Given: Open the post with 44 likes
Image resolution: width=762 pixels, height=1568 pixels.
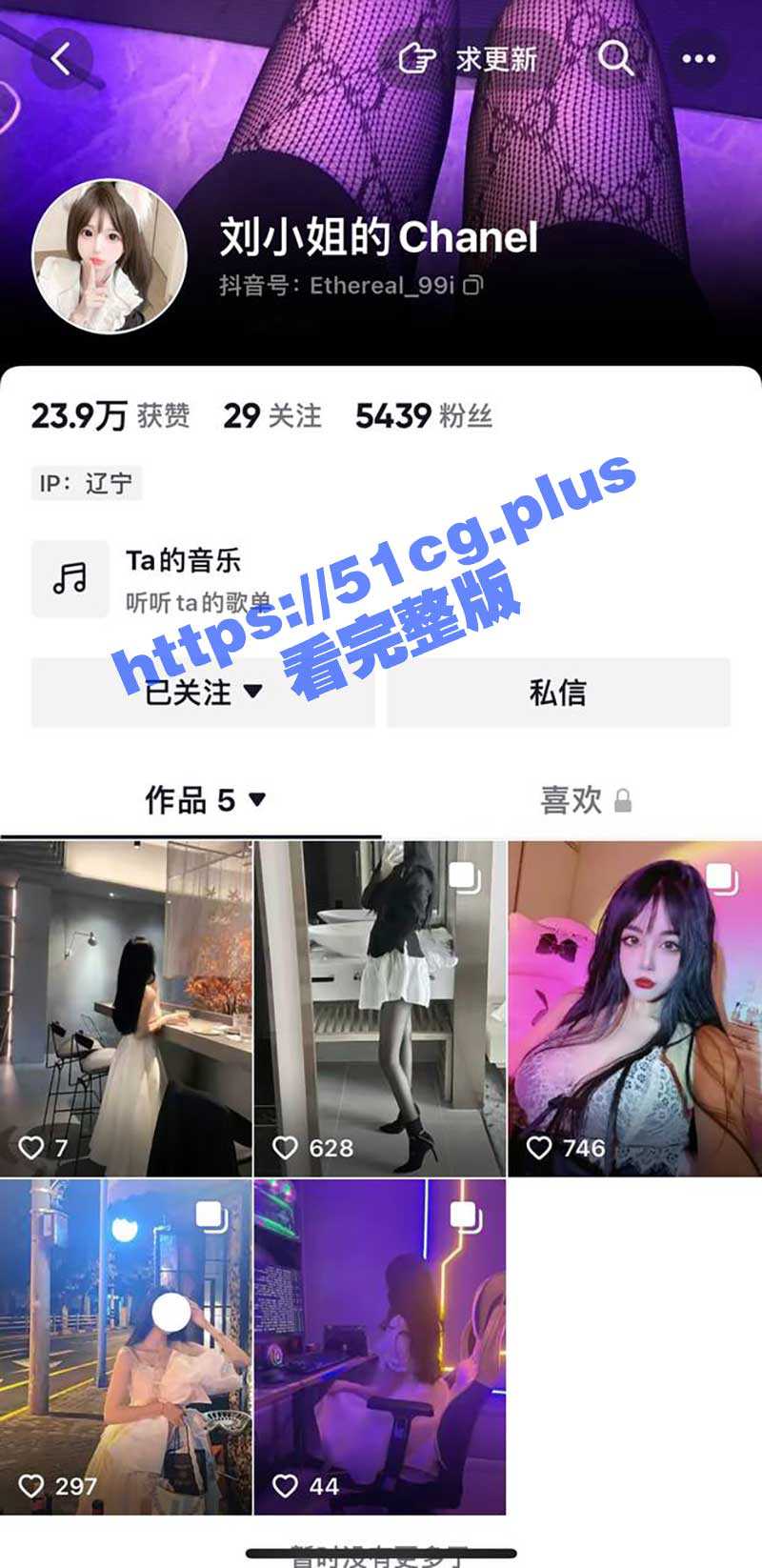Looking at the screenshot, I should coord(380,1347).
